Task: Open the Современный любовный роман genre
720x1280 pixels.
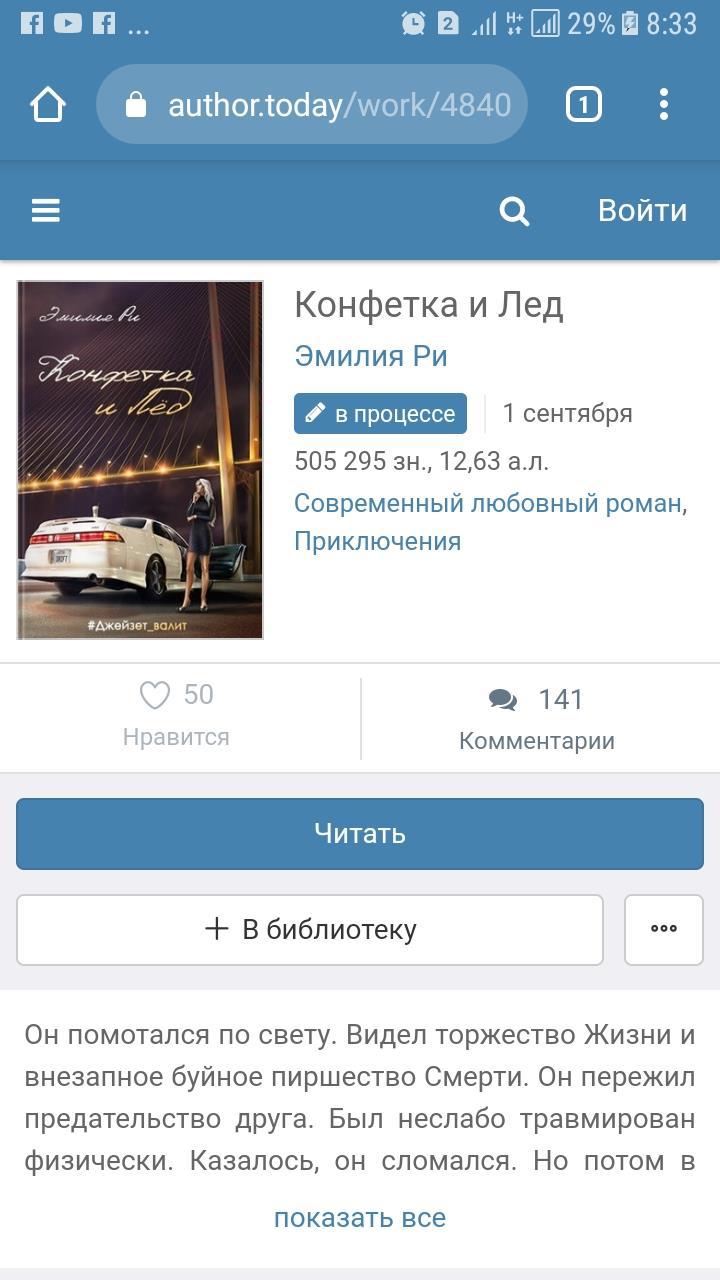Action: pyautogui.click(x=487, y=503)
